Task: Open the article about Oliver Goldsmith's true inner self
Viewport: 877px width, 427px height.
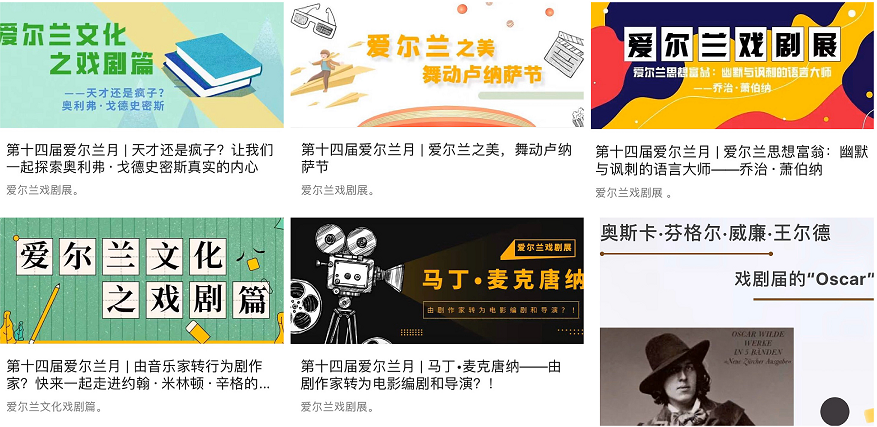Action: [x=140, y=158]
